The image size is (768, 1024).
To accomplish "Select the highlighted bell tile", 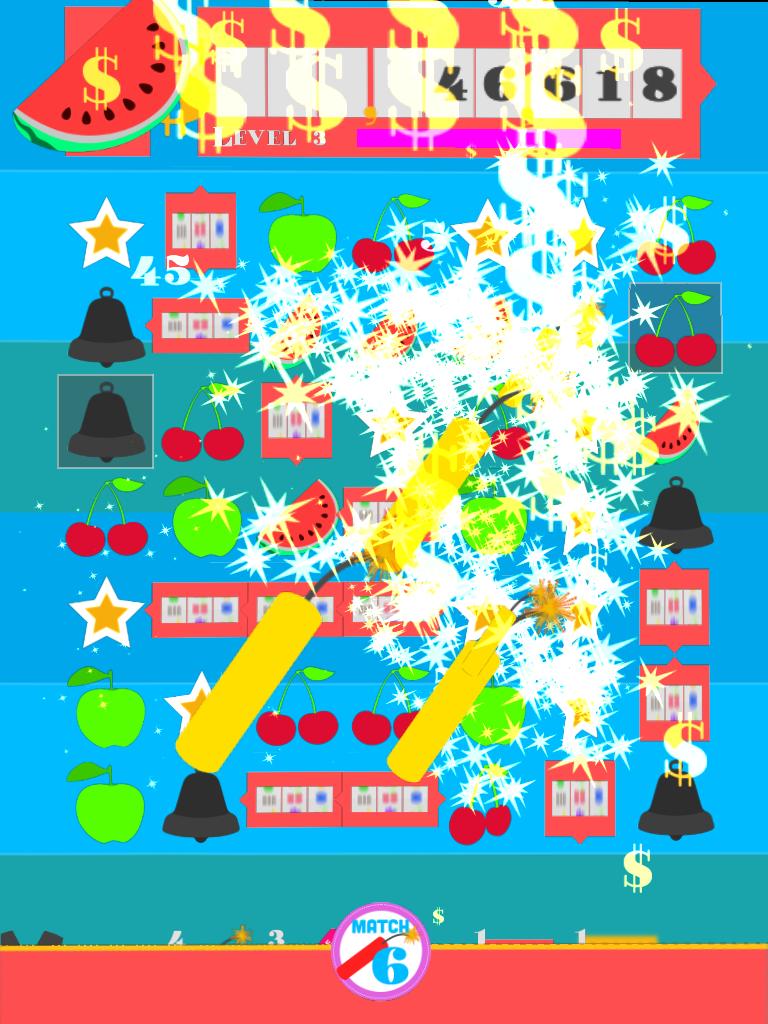I will [106, 421].
